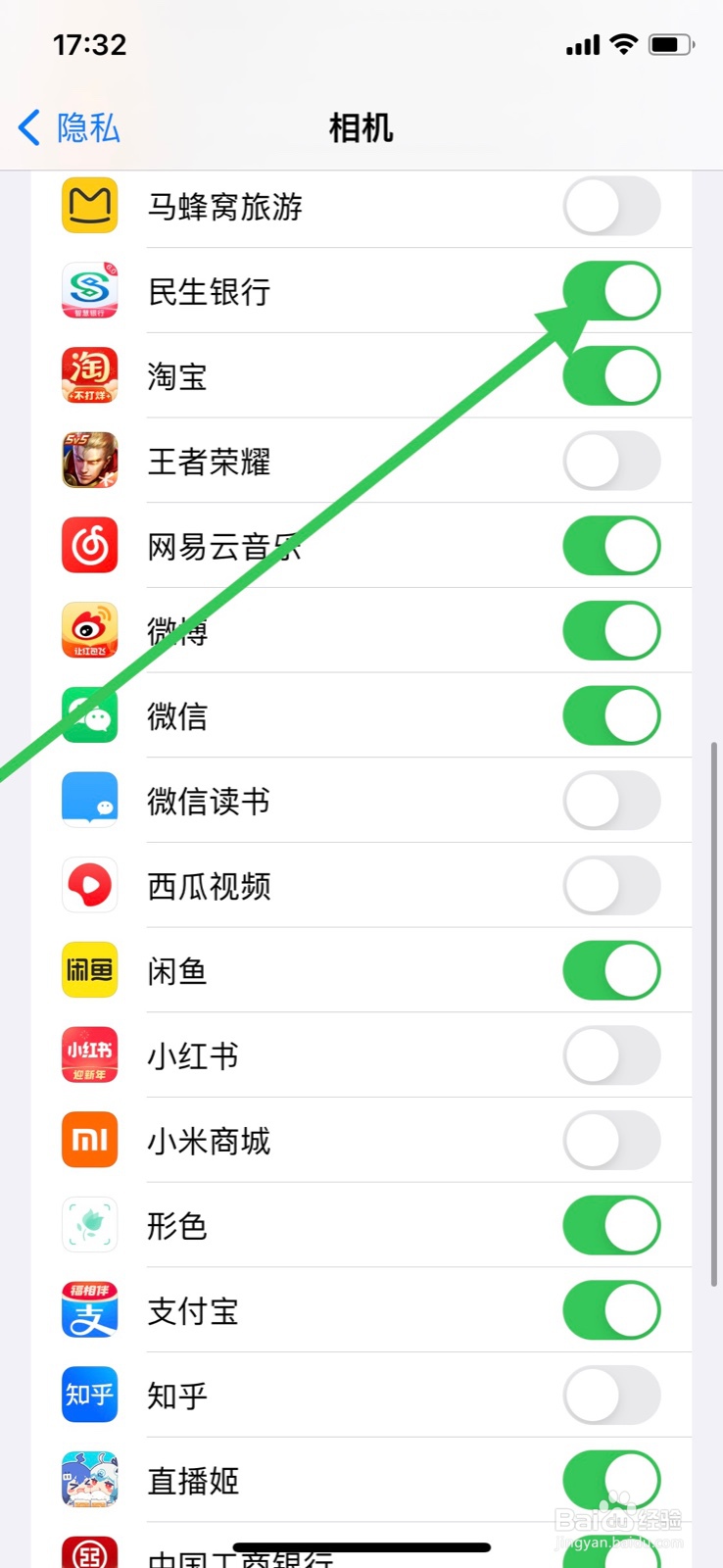Viewport: 723px width, 1568px height.
Task: Open the 微信 app icon
Action: point(89,715)
